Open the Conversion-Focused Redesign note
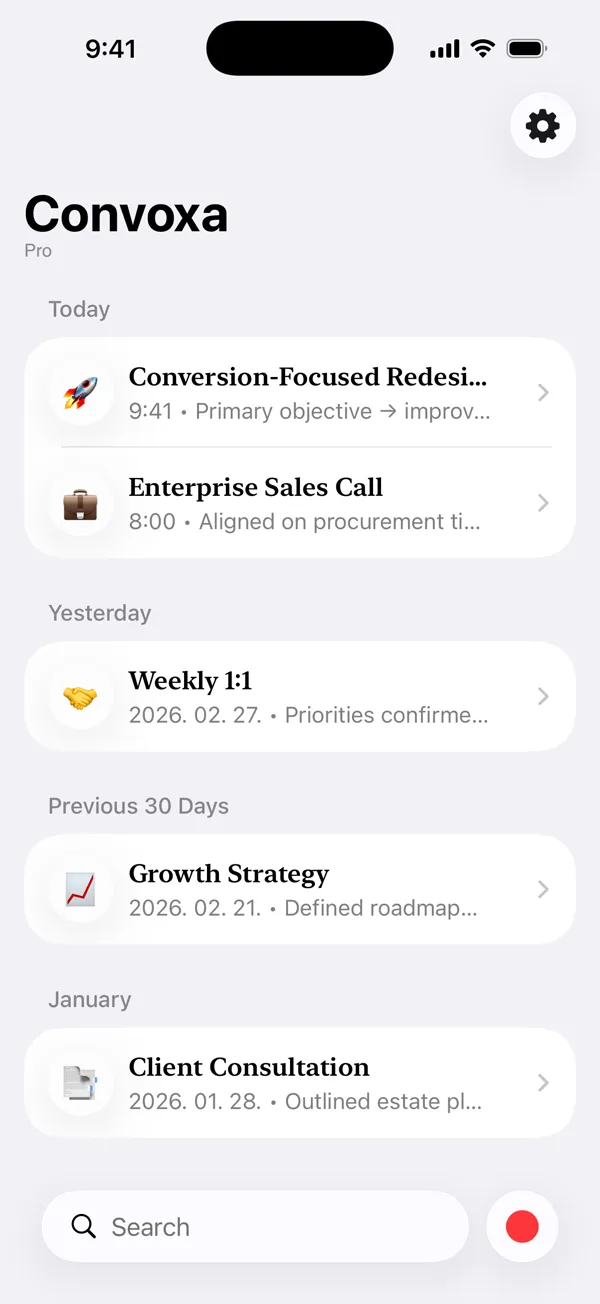The image size is (600, 1304). (x=300, y=393)
